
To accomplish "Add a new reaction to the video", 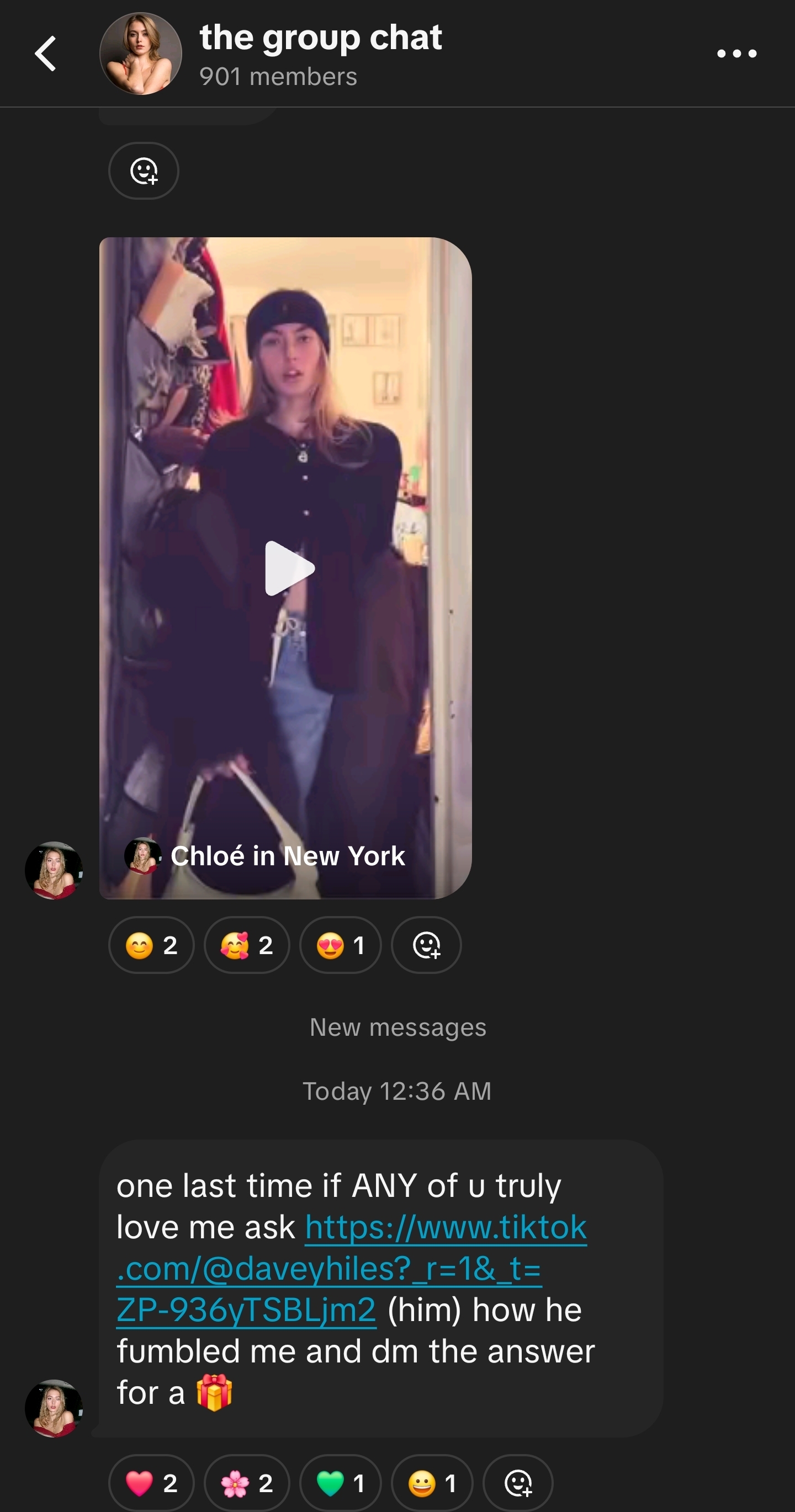I will click(426, 945).
